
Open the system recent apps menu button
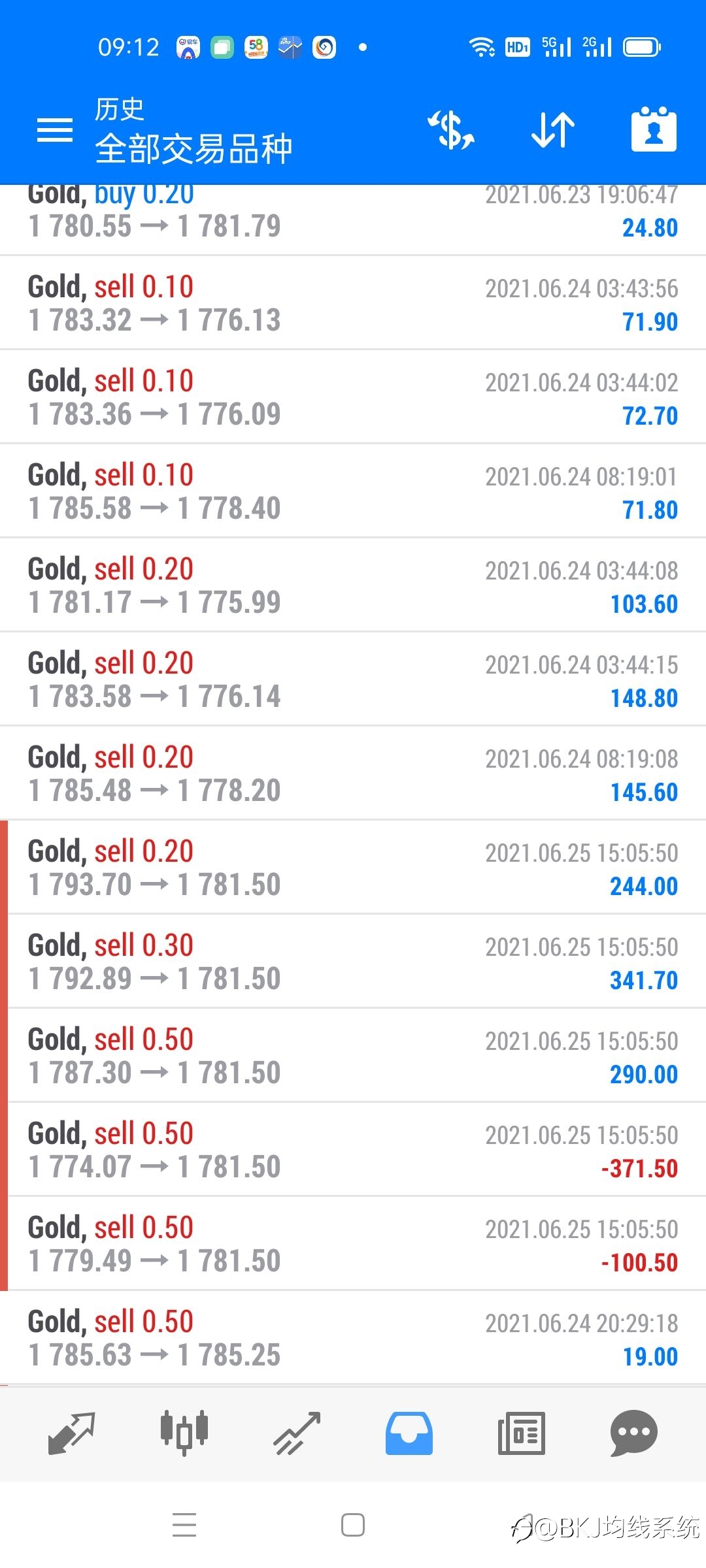click(184, 1526)
